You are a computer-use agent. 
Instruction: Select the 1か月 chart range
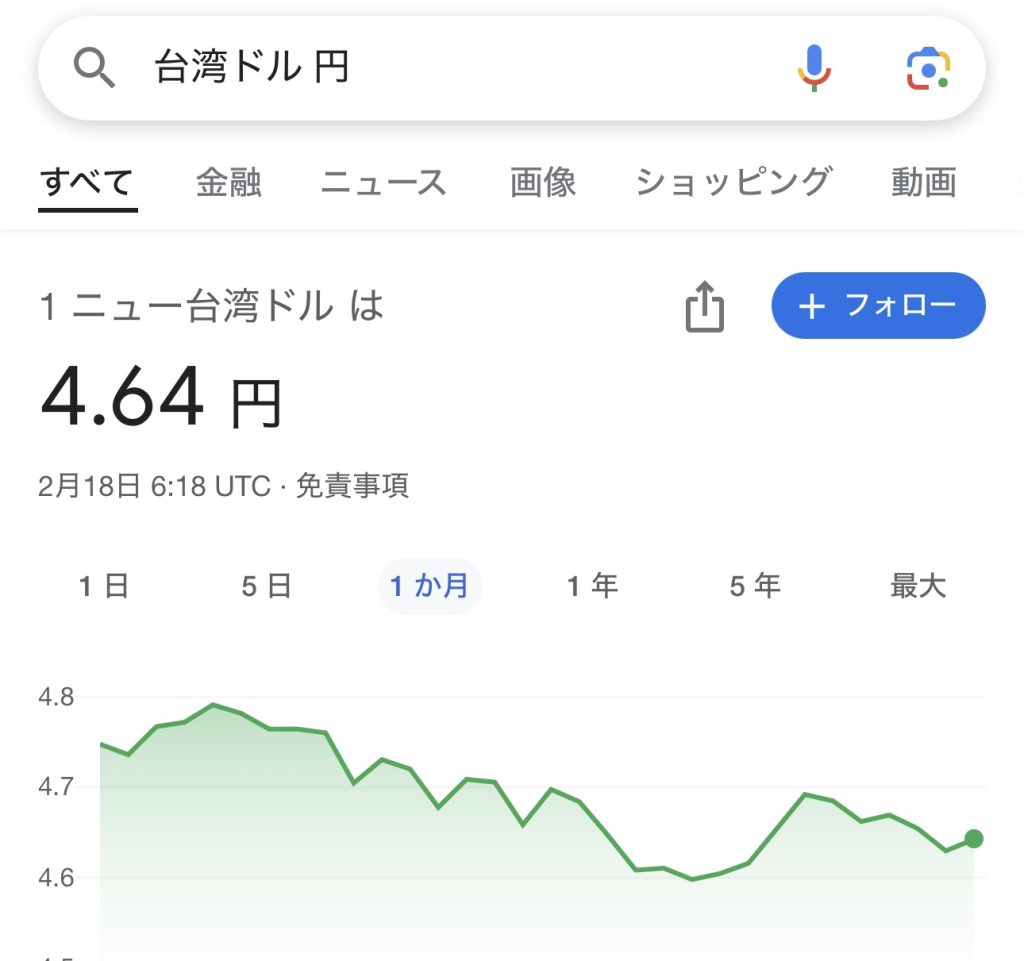(x=429, y=586)
